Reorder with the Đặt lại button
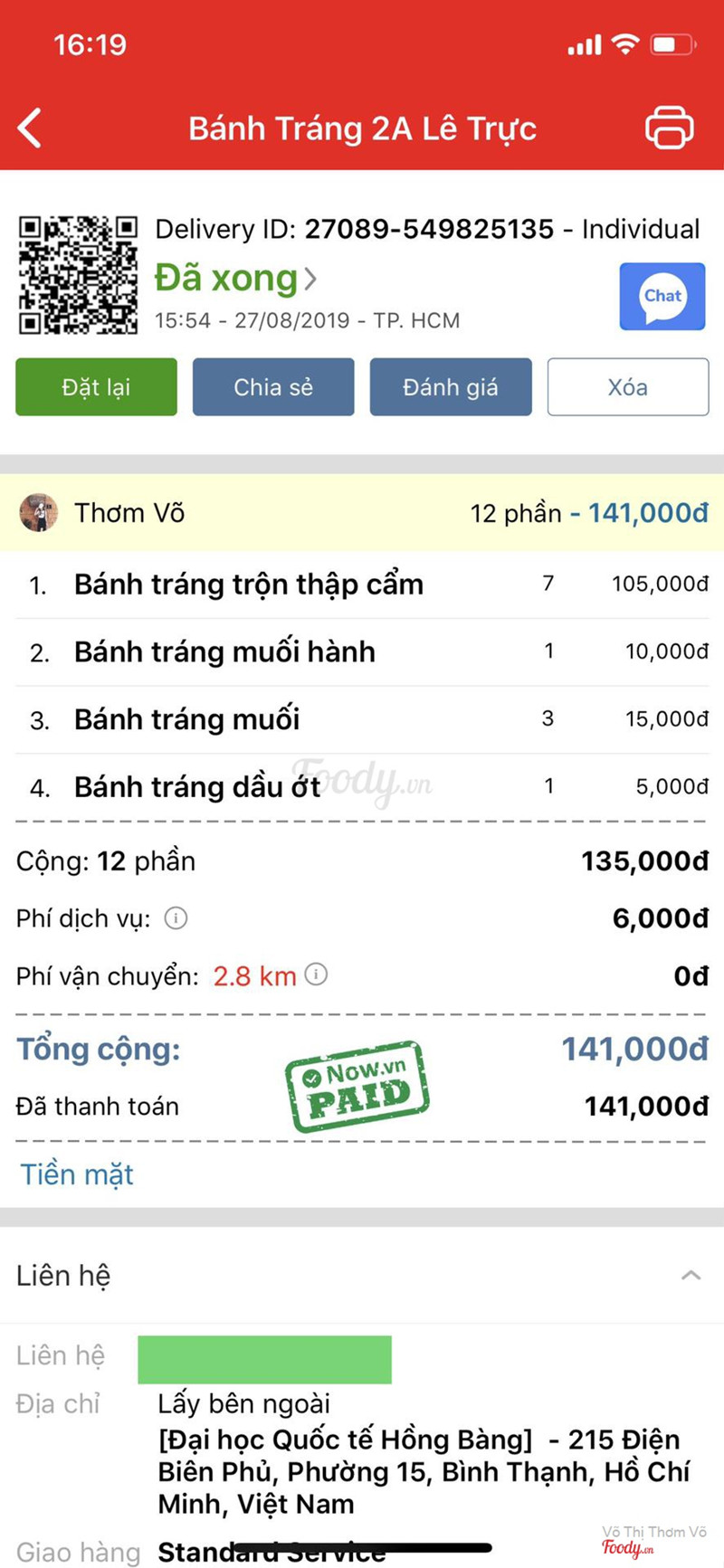724x1568 pixels. pyautogui.click(x=96, y=387)
